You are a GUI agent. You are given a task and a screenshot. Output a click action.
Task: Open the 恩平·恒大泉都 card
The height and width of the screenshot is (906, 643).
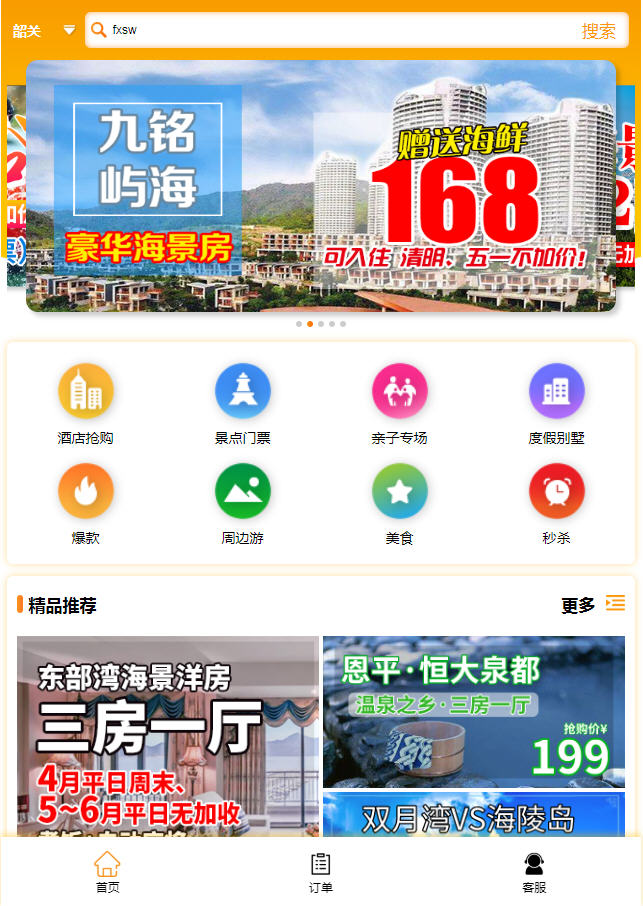point(473,712)
